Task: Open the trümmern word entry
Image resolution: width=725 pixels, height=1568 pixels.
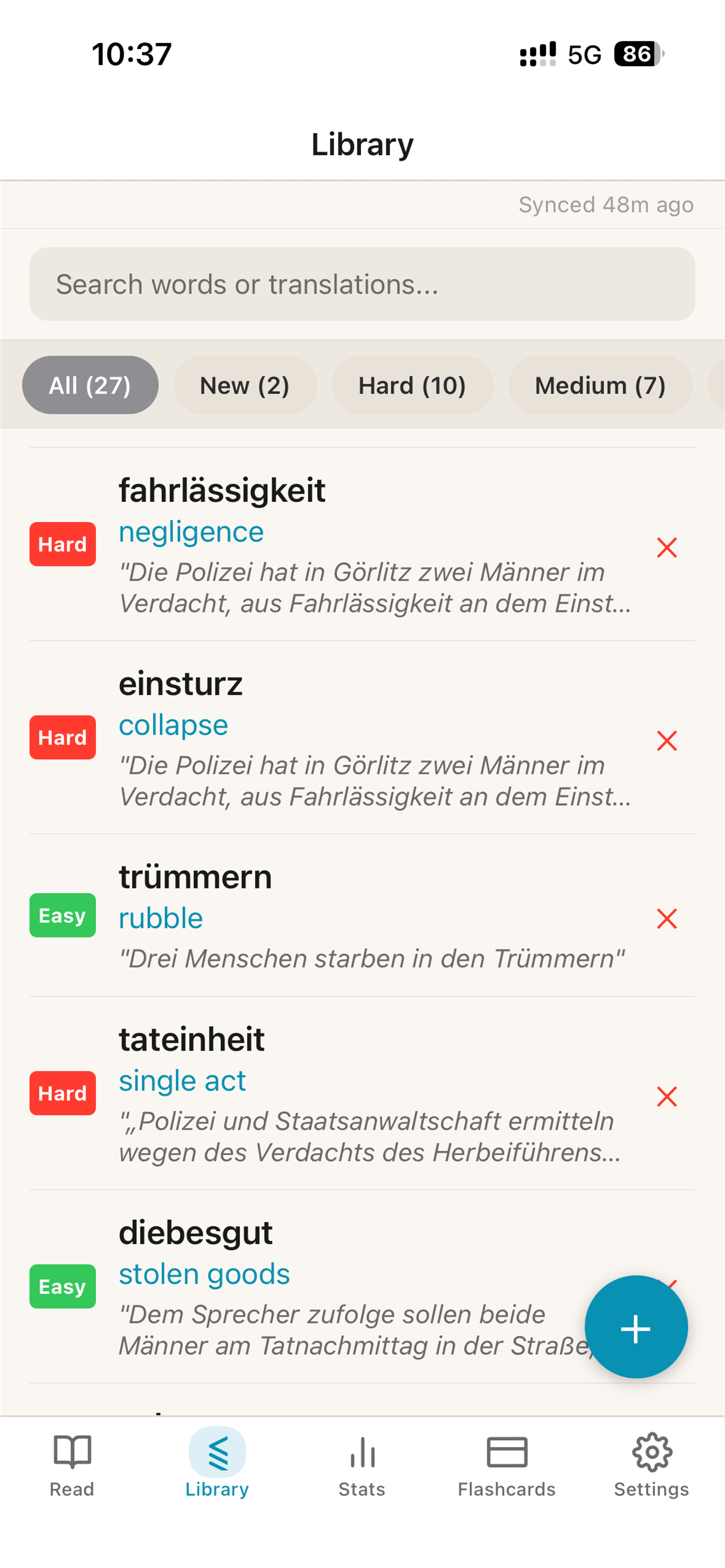Action: click(x=362, y=915)
